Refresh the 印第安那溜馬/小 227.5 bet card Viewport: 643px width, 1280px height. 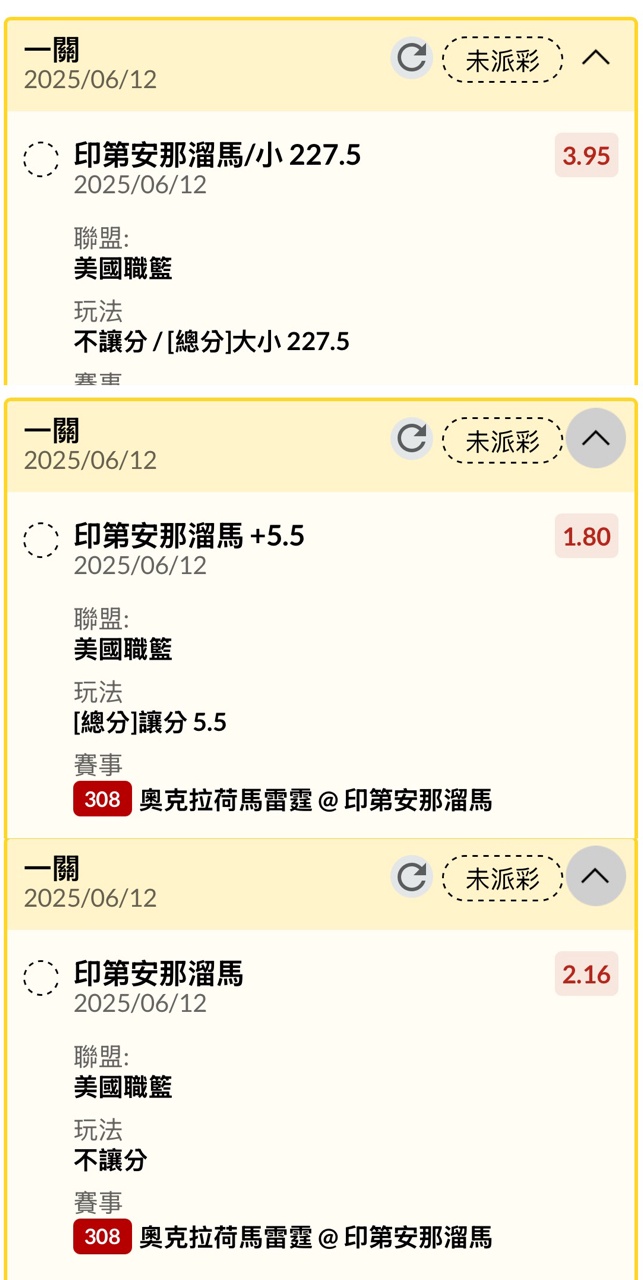click(411, 58)
